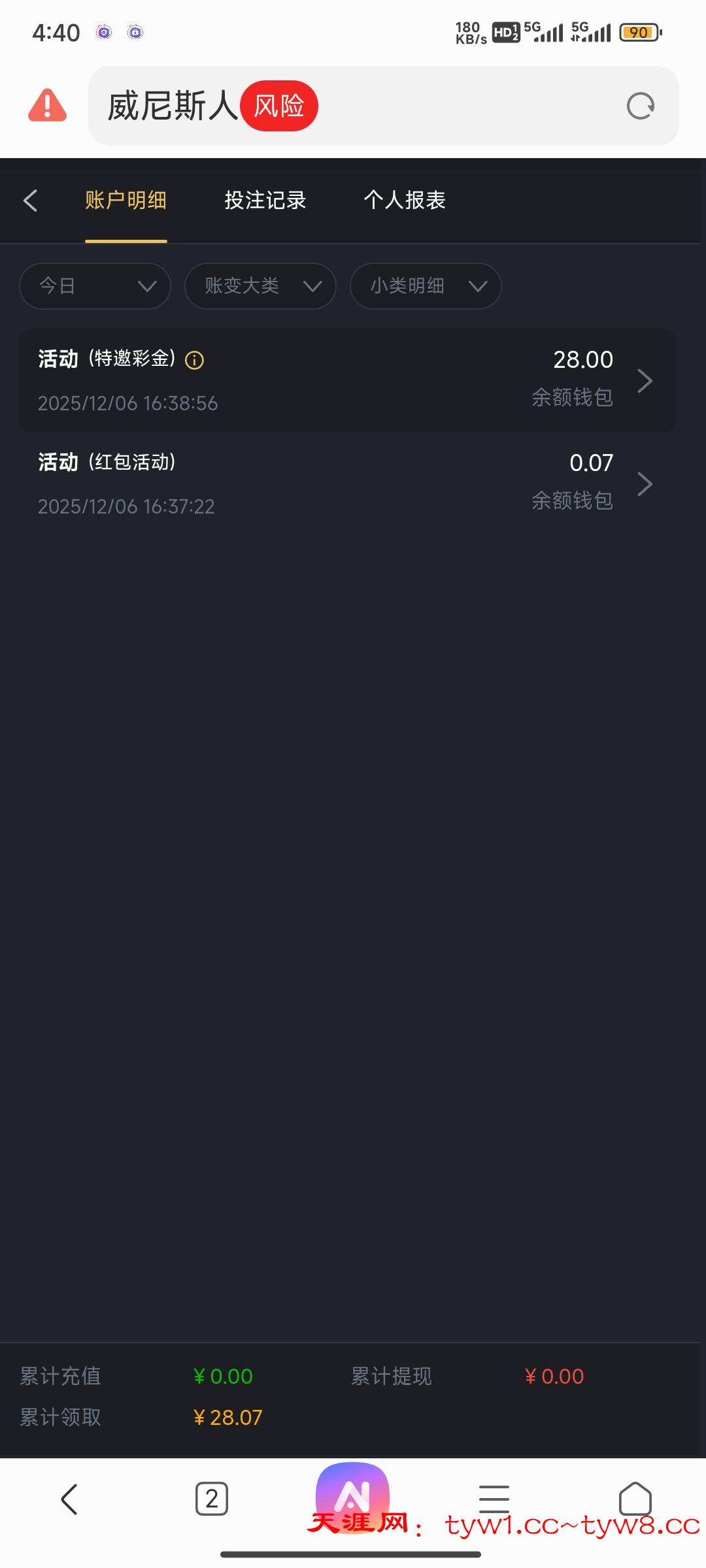Image resolution: width=706 pixels, height=1568 pixels.
Task: Go to the browser home page
Action: (x=635, y=1498)
